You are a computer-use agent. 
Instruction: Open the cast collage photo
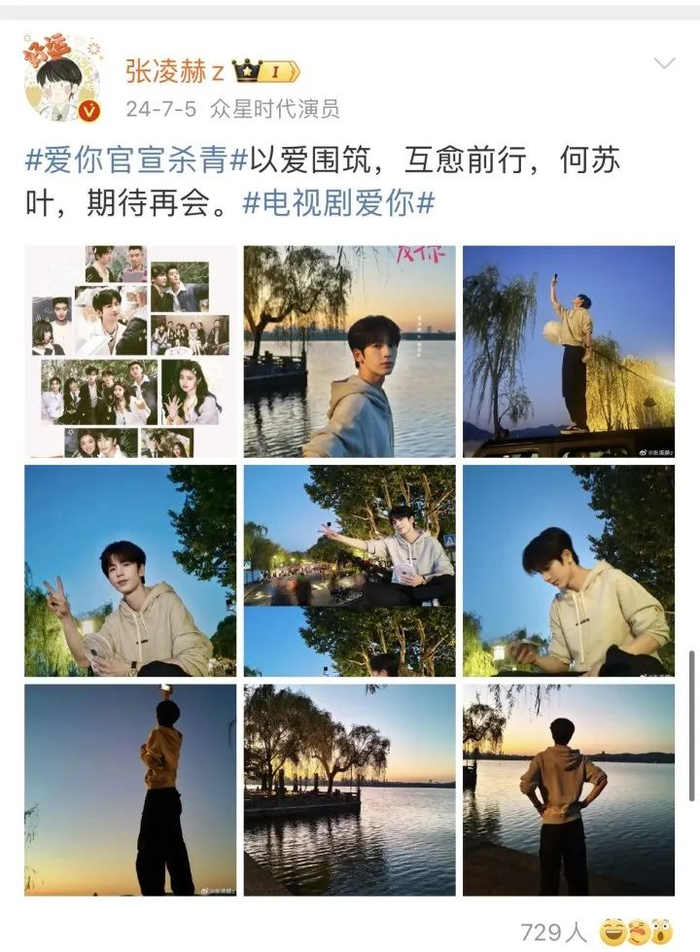pyautogui.click(x=131, y=351)
